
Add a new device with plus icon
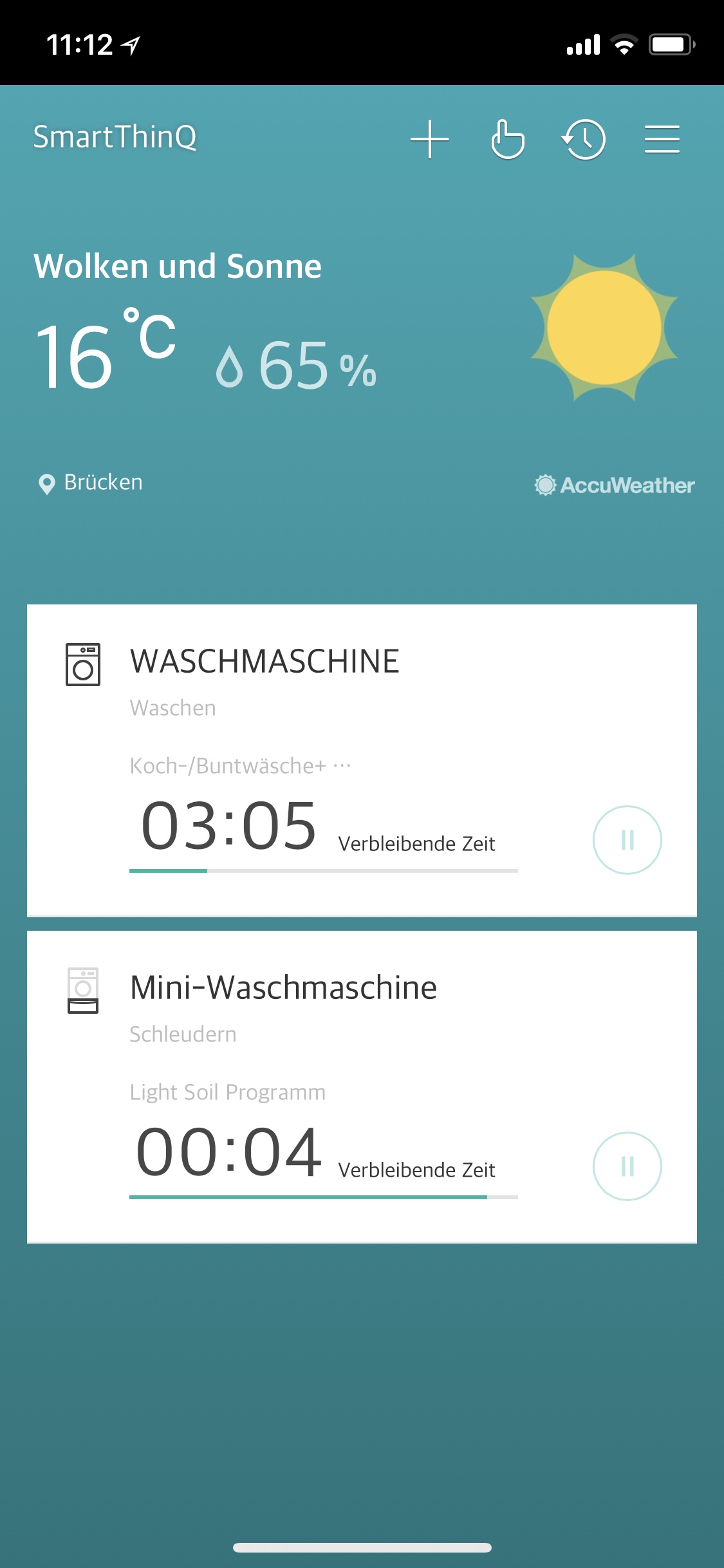coord(429,139)
